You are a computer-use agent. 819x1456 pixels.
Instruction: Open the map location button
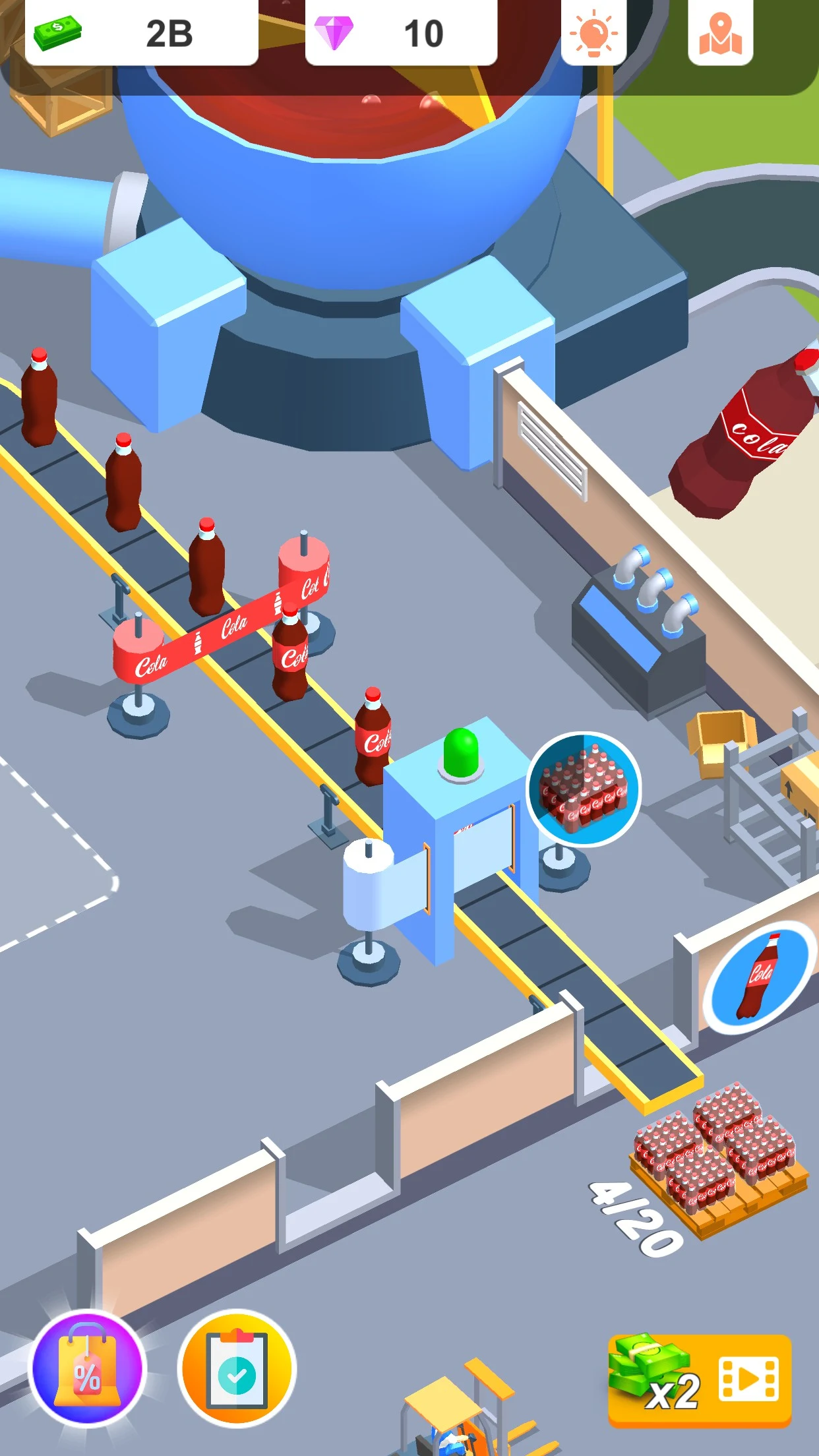[720, 33]
